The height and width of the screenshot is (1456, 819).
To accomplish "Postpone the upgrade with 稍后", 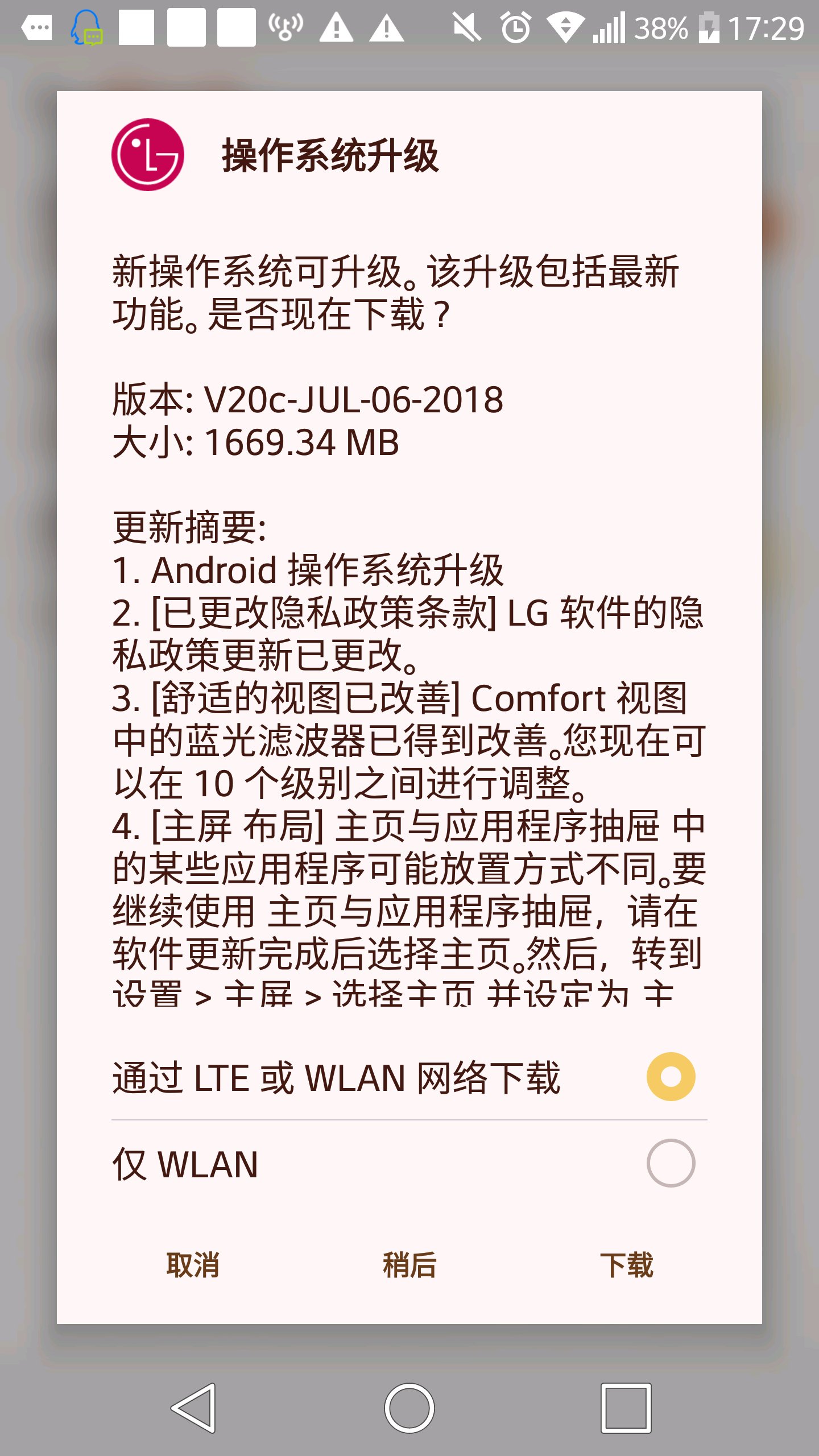I will [x=409, y=1265].
